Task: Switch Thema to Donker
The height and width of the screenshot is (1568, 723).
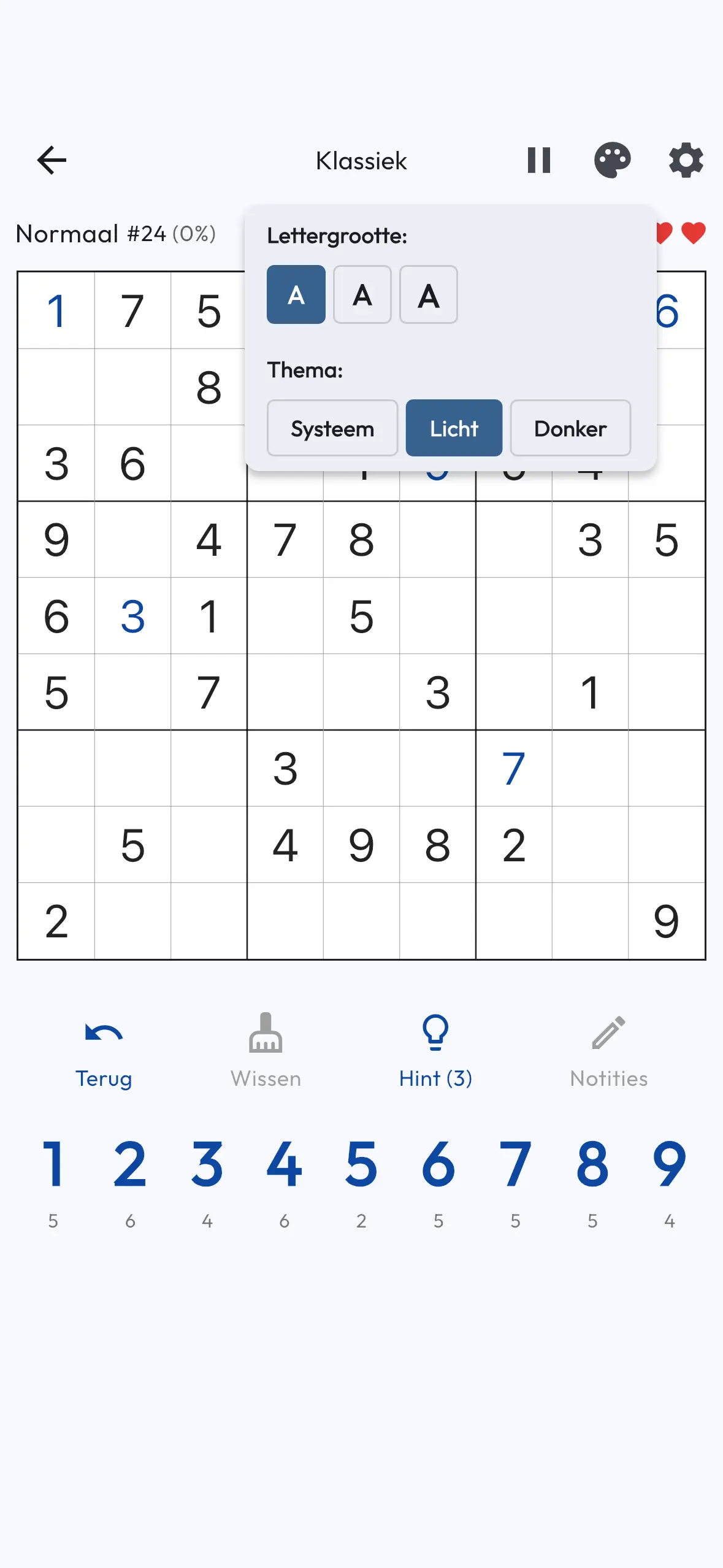Action: [x=570, y=428]
